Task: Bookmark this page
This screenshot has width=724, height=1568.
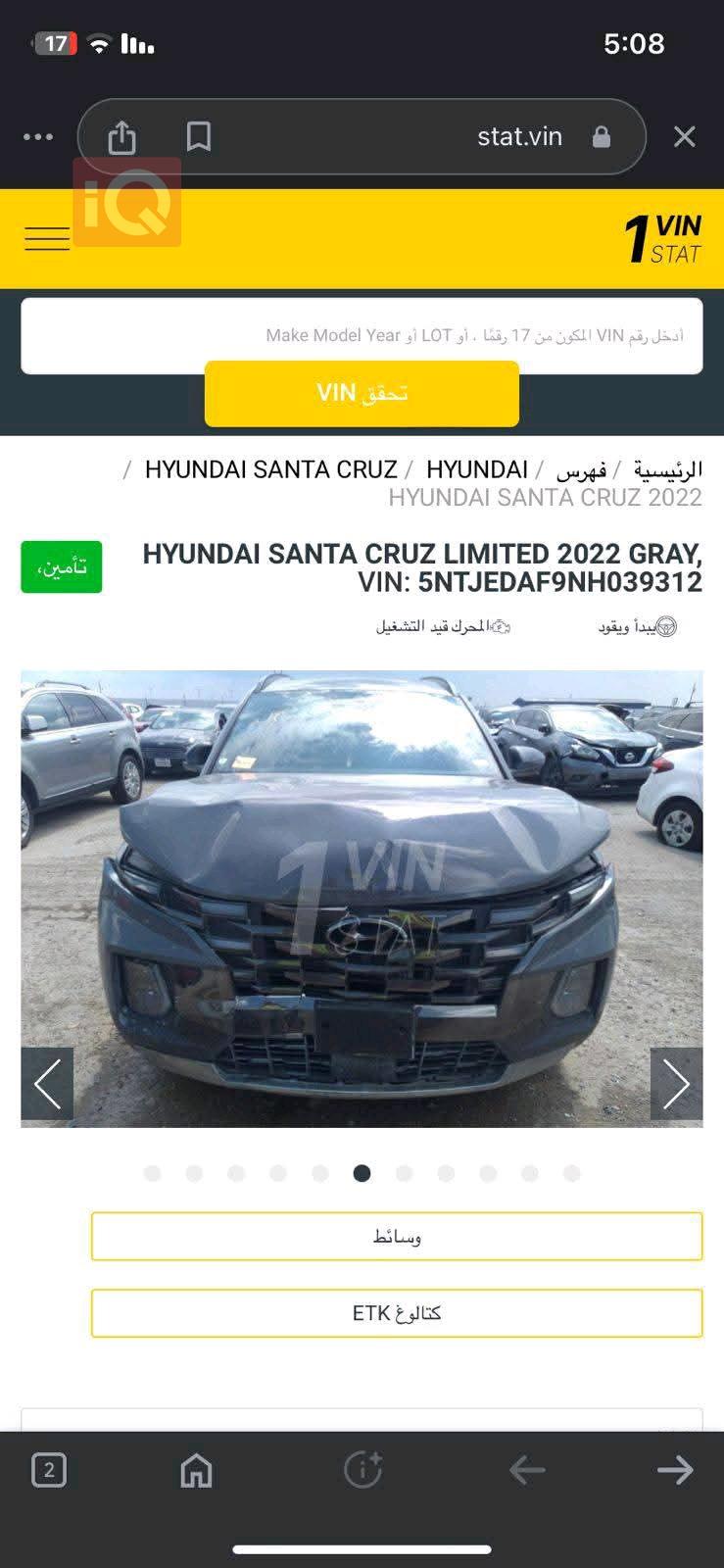Action: pyautogui.click(x=199, y=137)
